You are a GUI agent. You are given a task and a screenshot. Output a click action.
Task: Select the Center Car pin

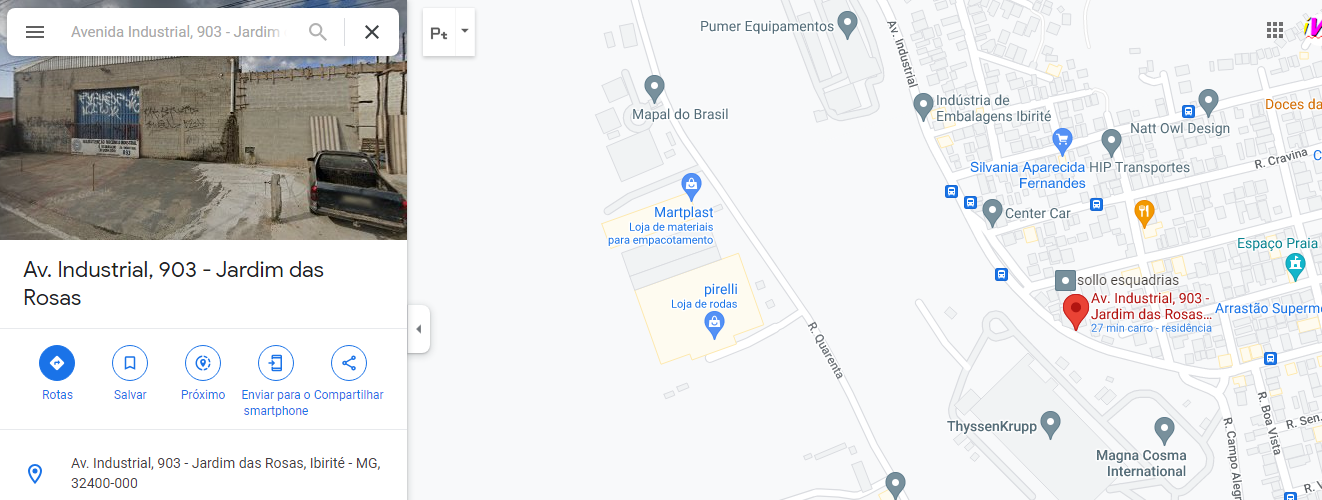[992, 212]
